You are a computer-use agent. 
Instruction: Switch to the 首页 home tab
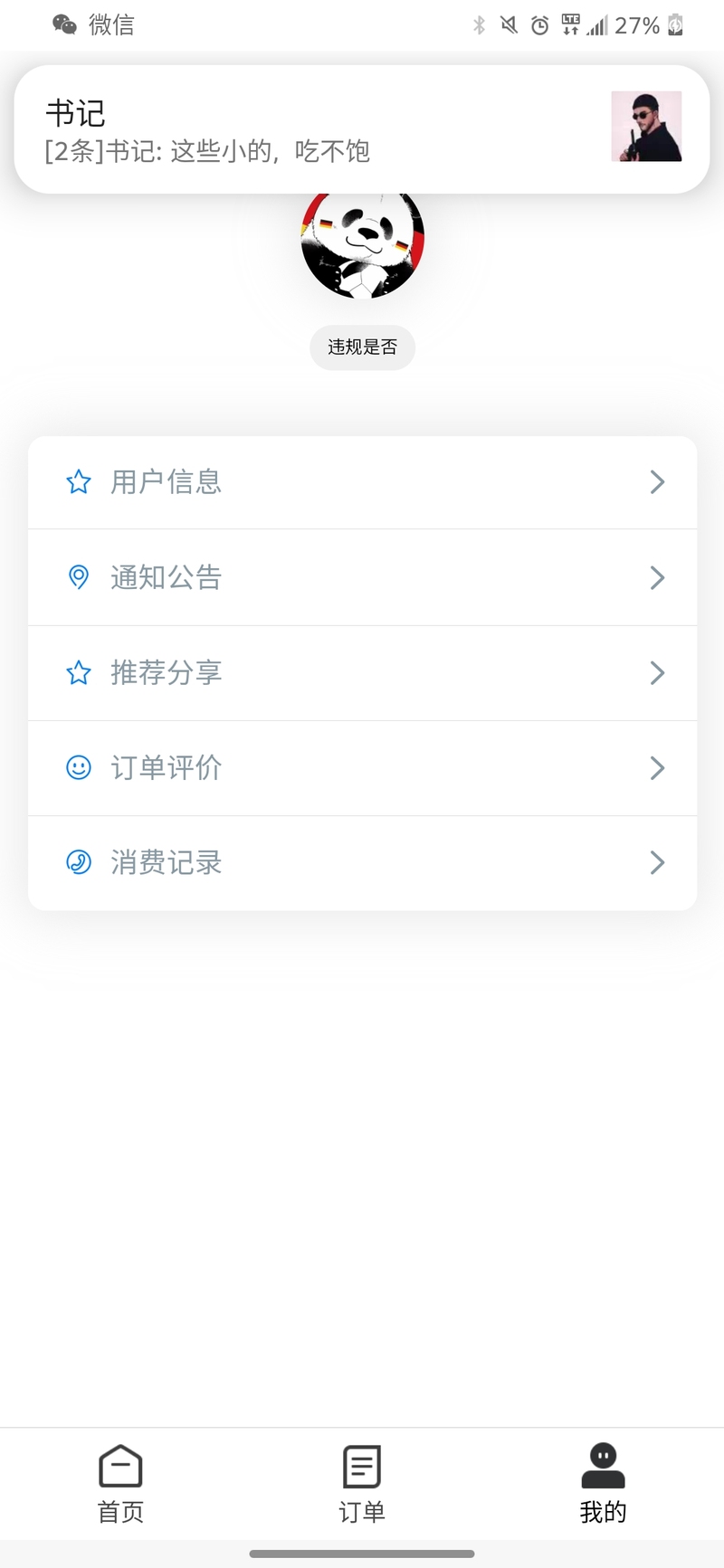(x=120, y=1484)
